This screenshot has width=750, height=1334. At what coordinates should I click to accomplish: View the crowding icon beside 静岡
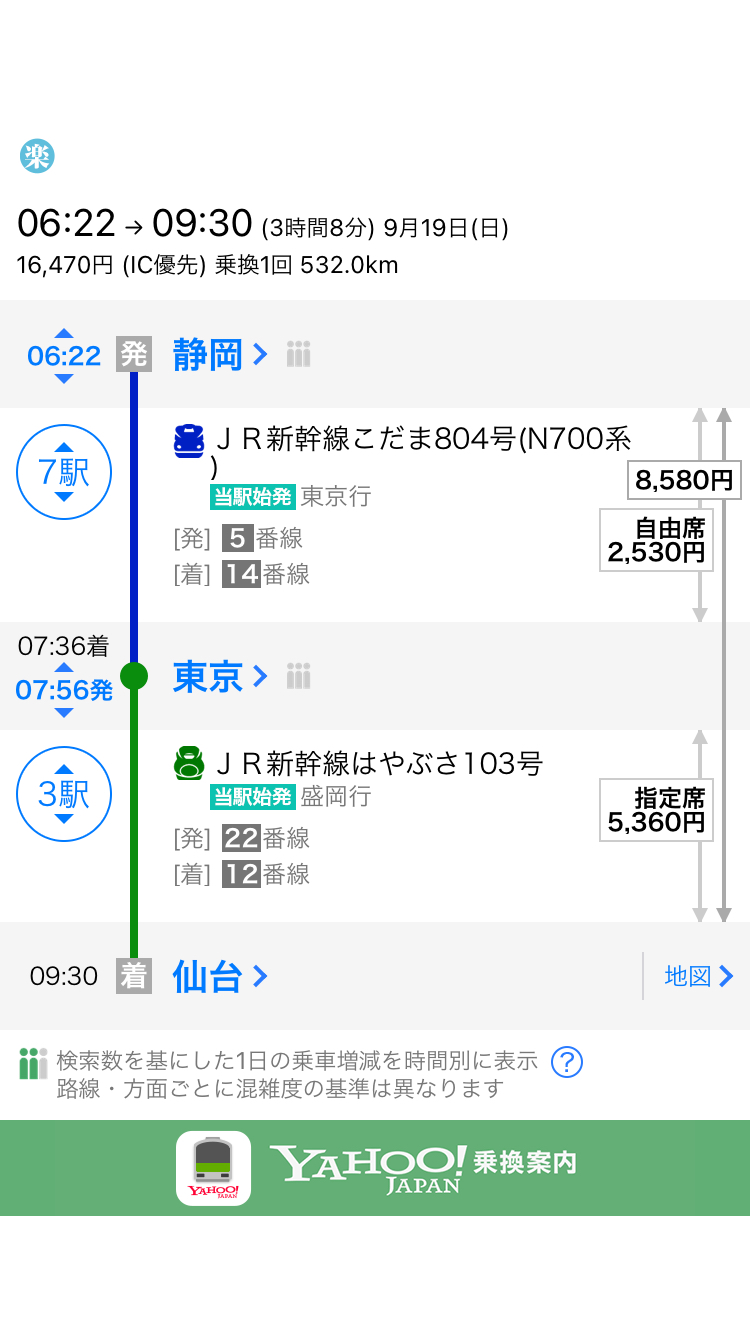299,354
